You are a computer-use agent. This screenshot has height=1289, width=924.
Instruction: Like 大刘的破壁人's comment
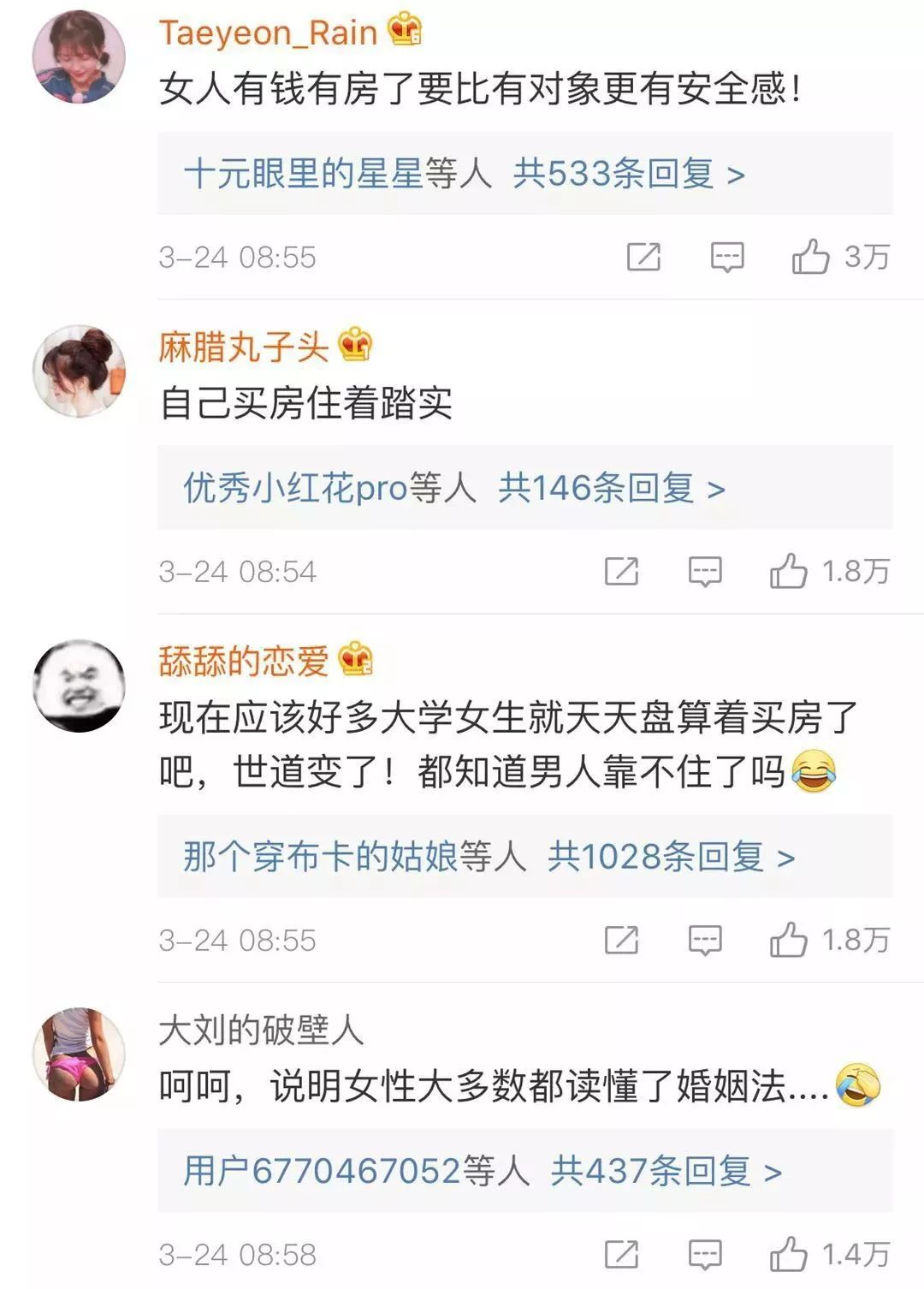click(788, 1255)
